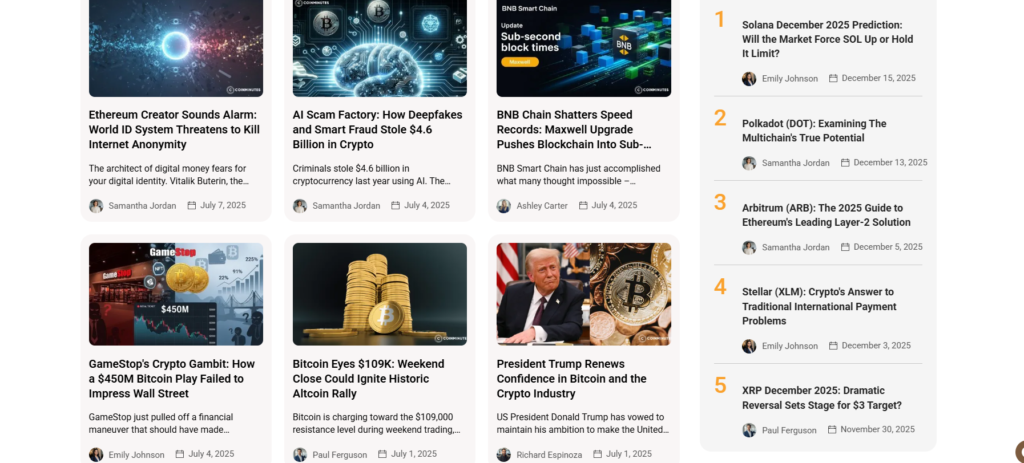Open Emily Johnson's profile under the GameStop article
The width and height of the screenshot is (1024, 463).
click(x=136, y=455)
